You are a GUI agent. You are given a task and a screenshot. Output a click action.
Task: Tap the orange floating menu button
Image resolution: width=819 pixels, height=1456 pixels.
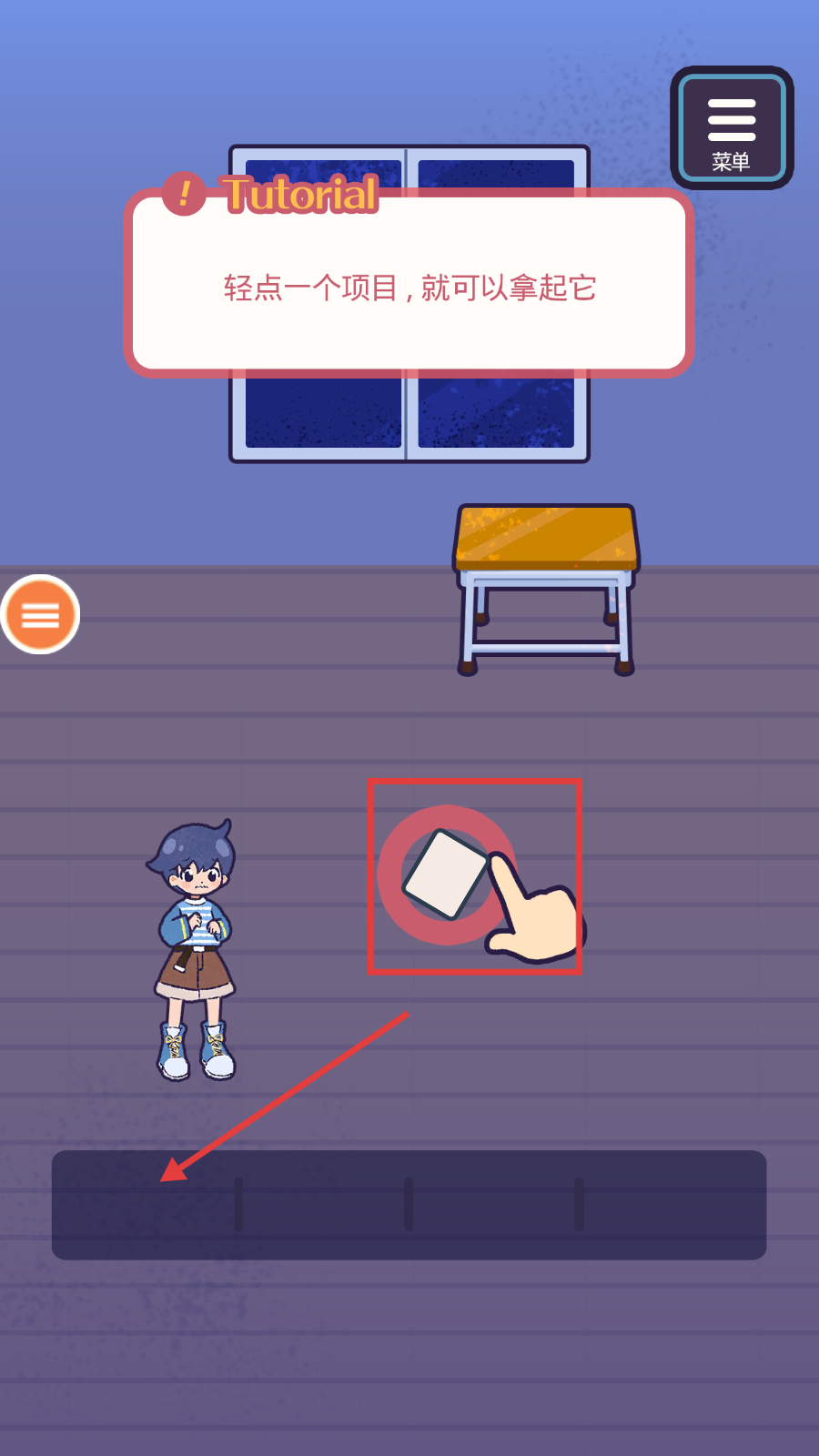[x=41, y=615]
